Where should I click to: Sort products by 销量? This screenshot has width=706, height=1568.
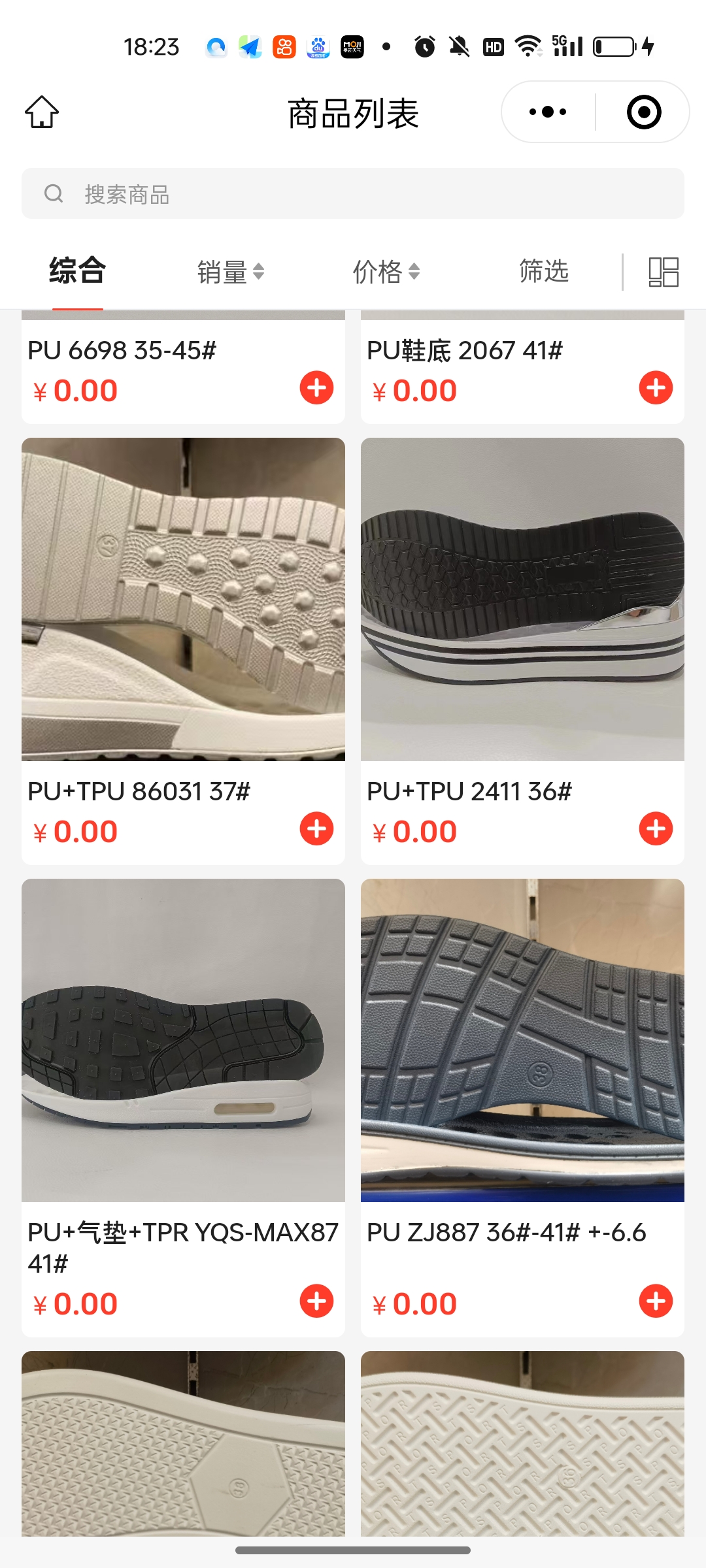coord(230,272)
